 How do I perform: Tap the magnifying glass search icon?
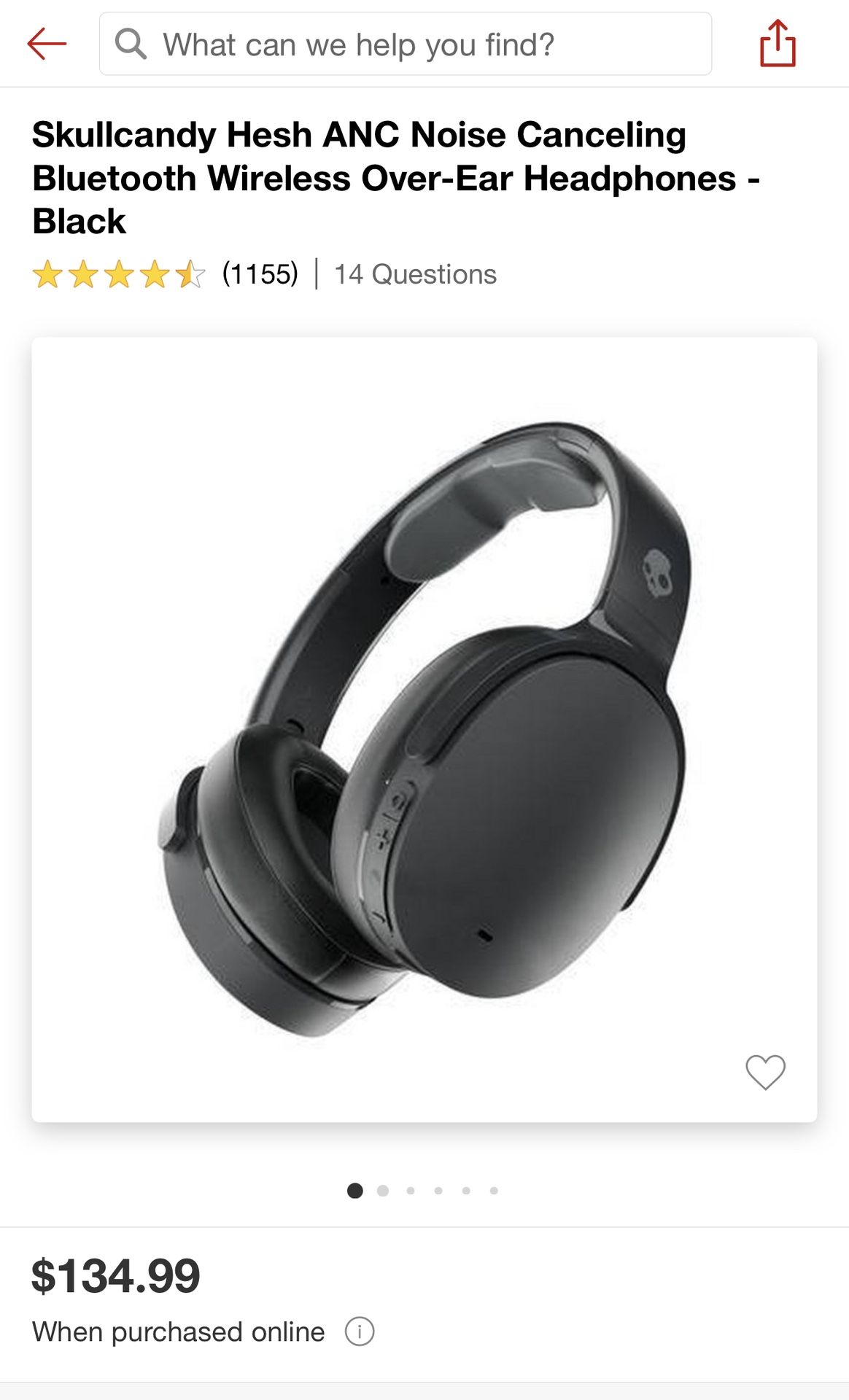click(x=131, y=44)
